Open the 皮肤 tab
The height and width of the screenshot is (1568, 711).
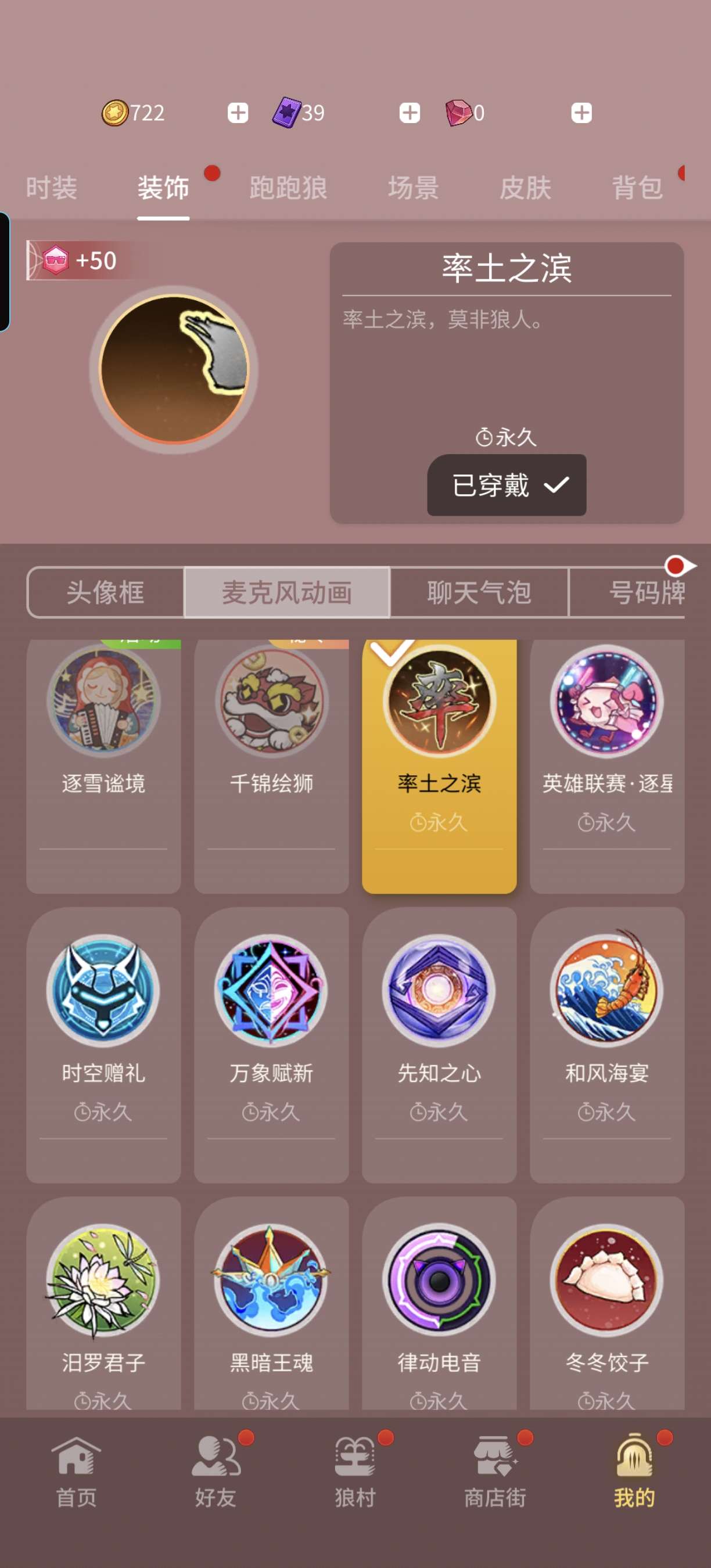[525, 188]
